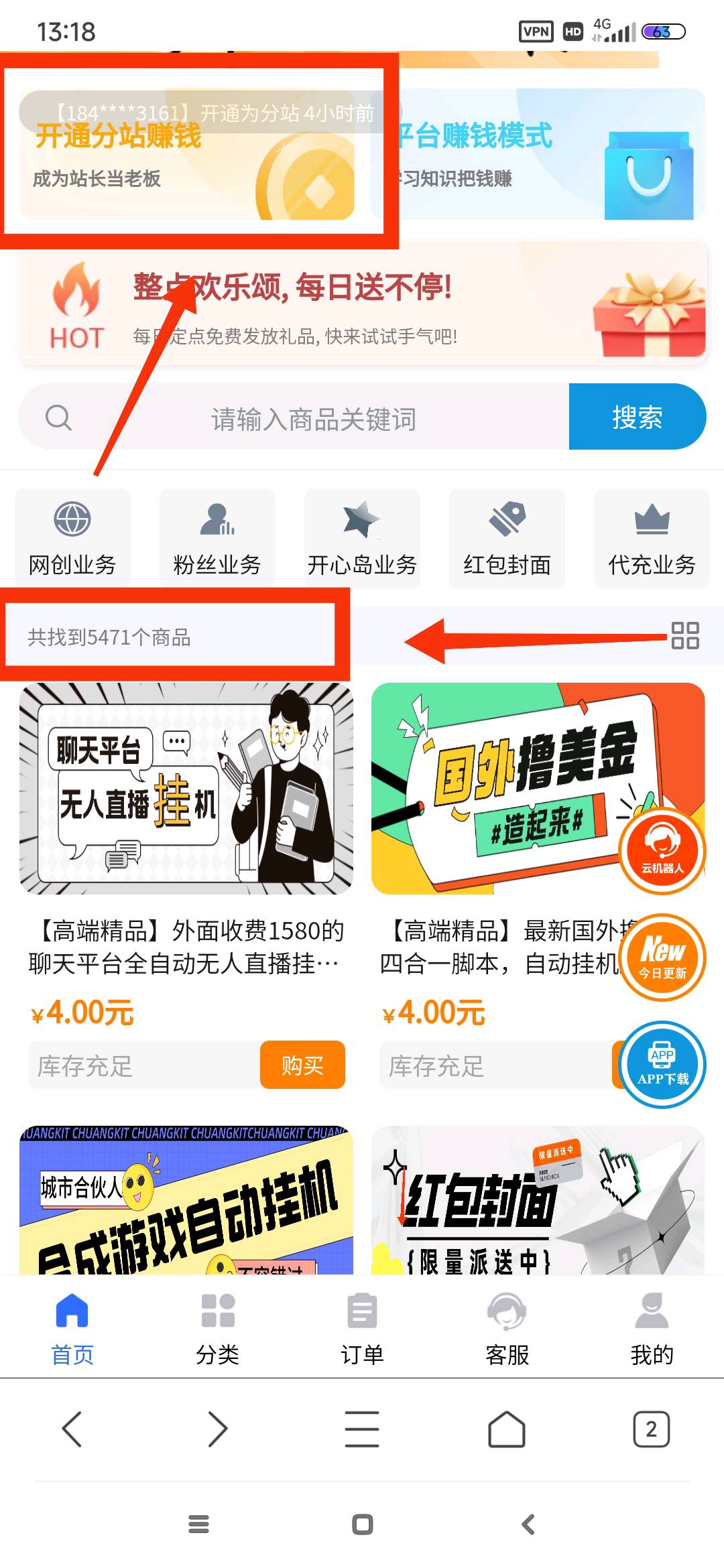Screen dimensions: 724x1568
Task: Tap the blue 搜索 button
Action: (636, 417)
